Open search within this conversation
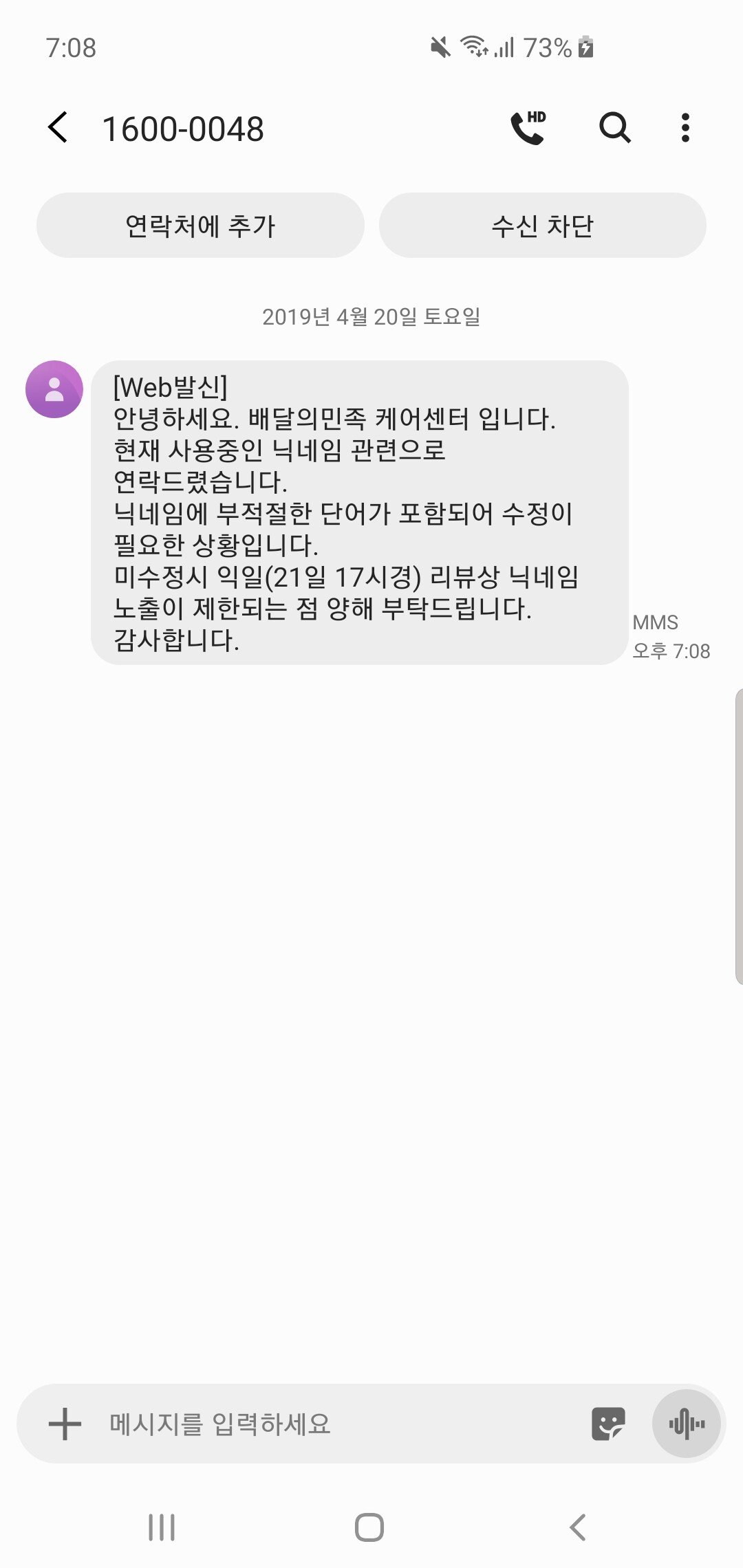This screenshot has height=1568, width=743. (614, 129)
